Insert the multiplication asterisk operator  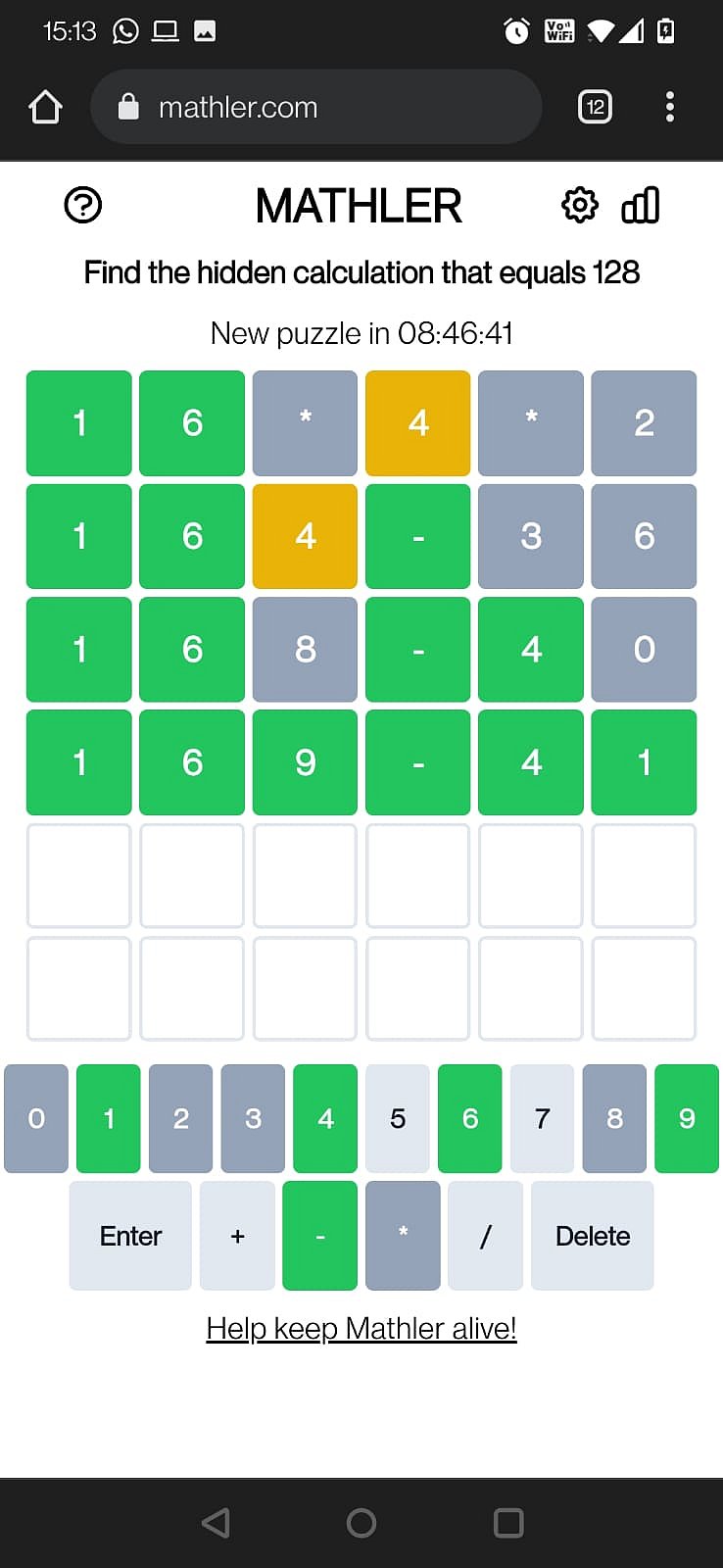(x=403, y=1236)
